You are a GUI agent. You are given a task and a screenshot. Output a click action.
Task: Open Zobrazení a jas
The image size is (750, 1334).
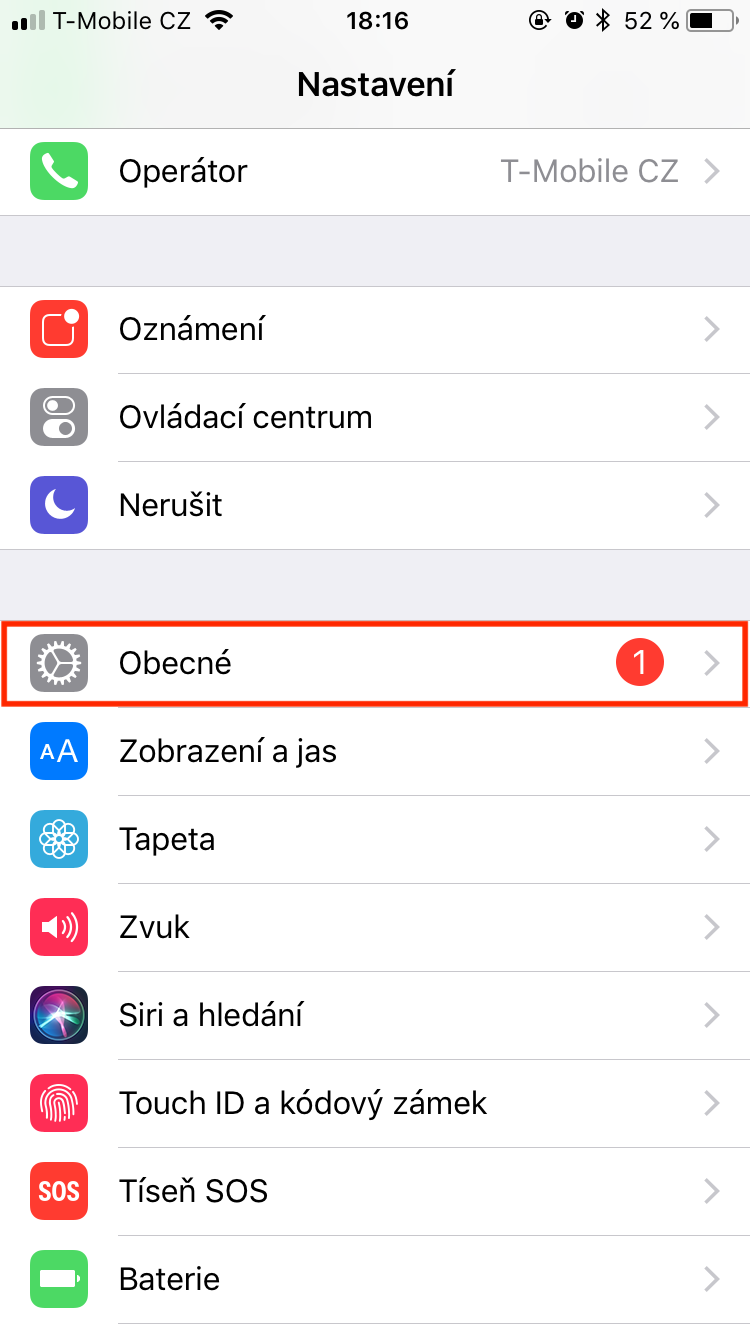tap(375, 751)
